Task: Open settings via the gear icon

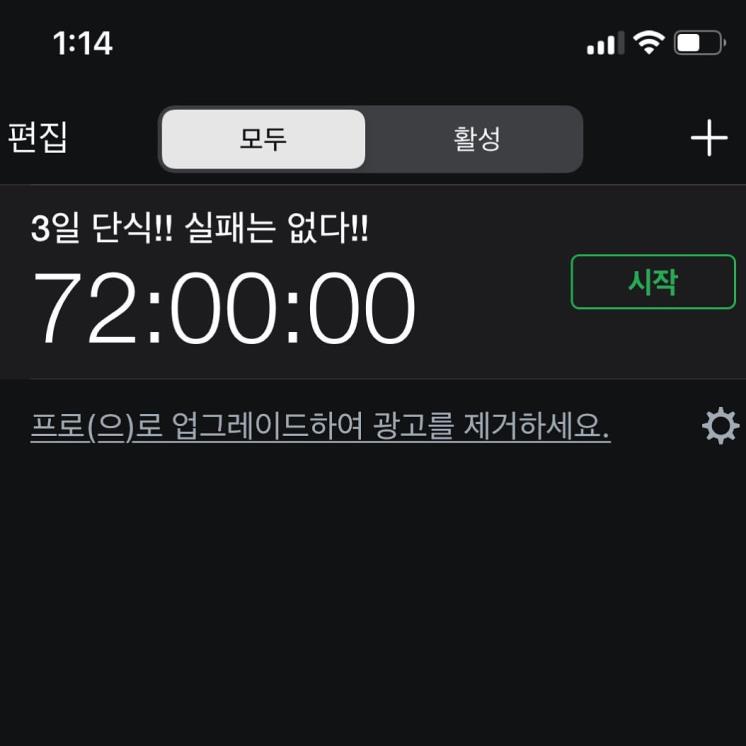Action: coord(720,427)
